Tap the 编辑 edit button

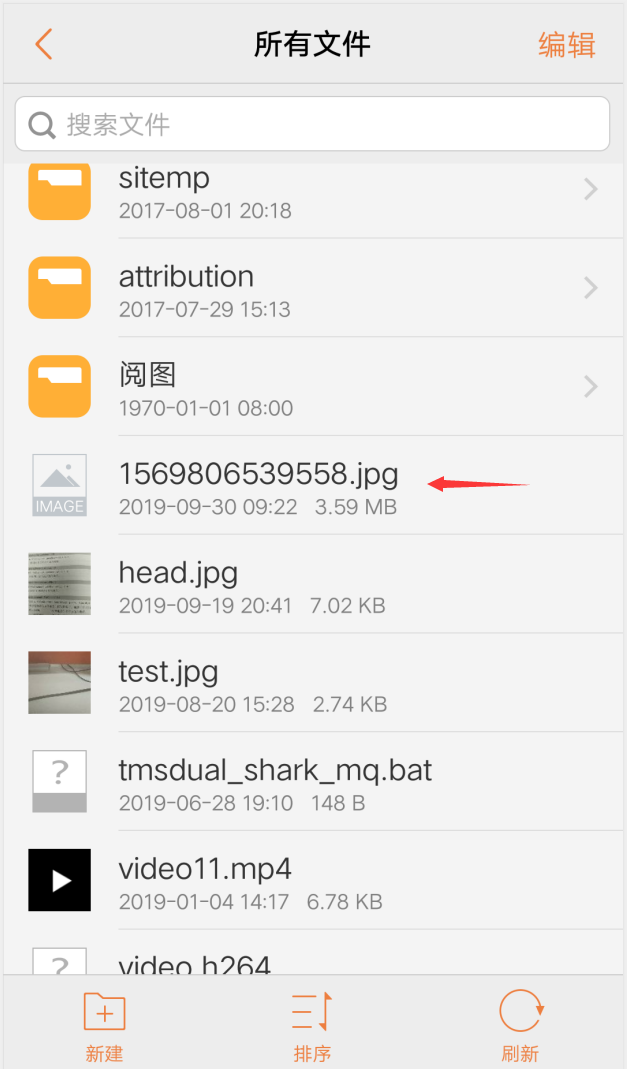coord(566,45)
